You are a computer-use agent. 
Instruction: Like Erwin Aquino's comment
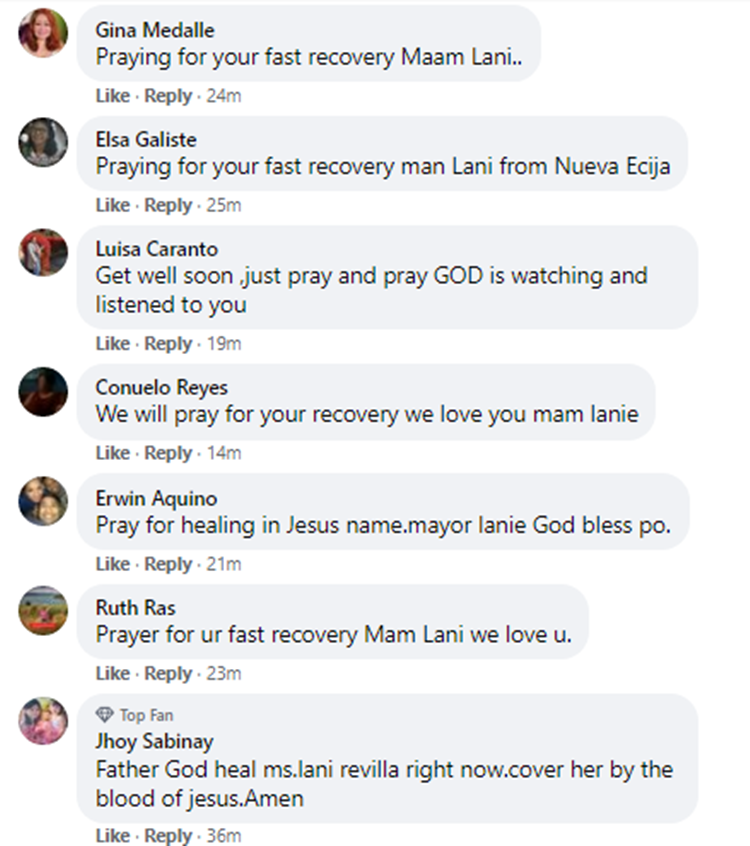(x=112, y=564)
